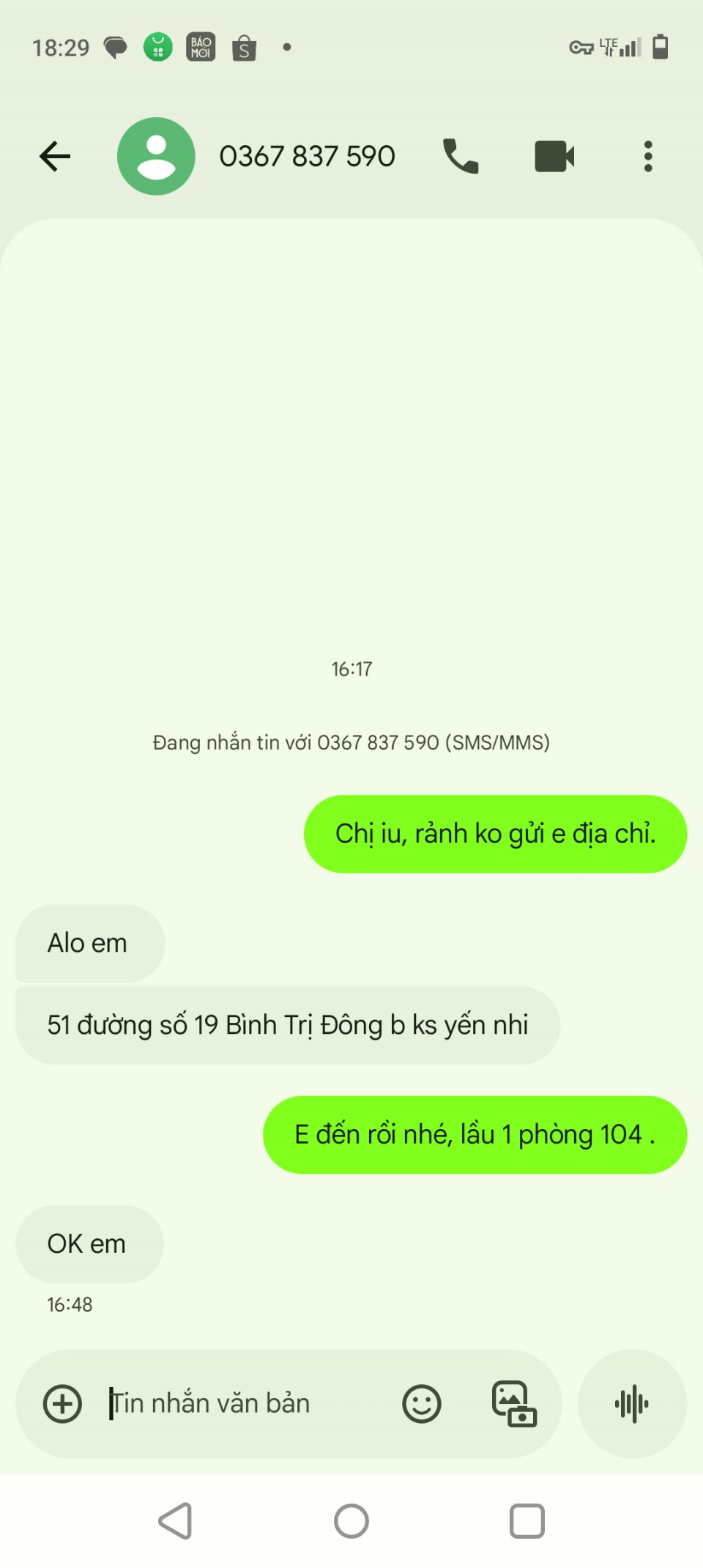The height and width of the screenshot is (1568, 703).
Task: Start a video call
Action: tap(554, 156)
